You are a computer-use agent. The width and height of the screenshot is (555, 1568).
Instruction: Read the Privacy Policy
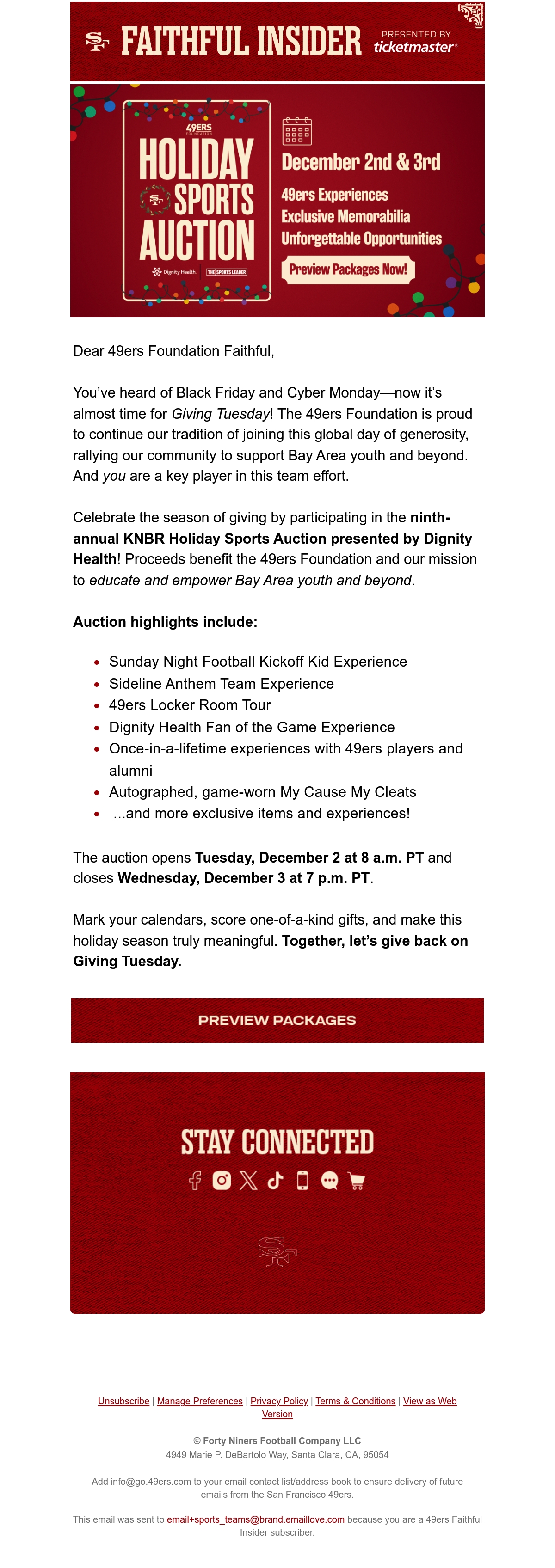pos(279,1401)
